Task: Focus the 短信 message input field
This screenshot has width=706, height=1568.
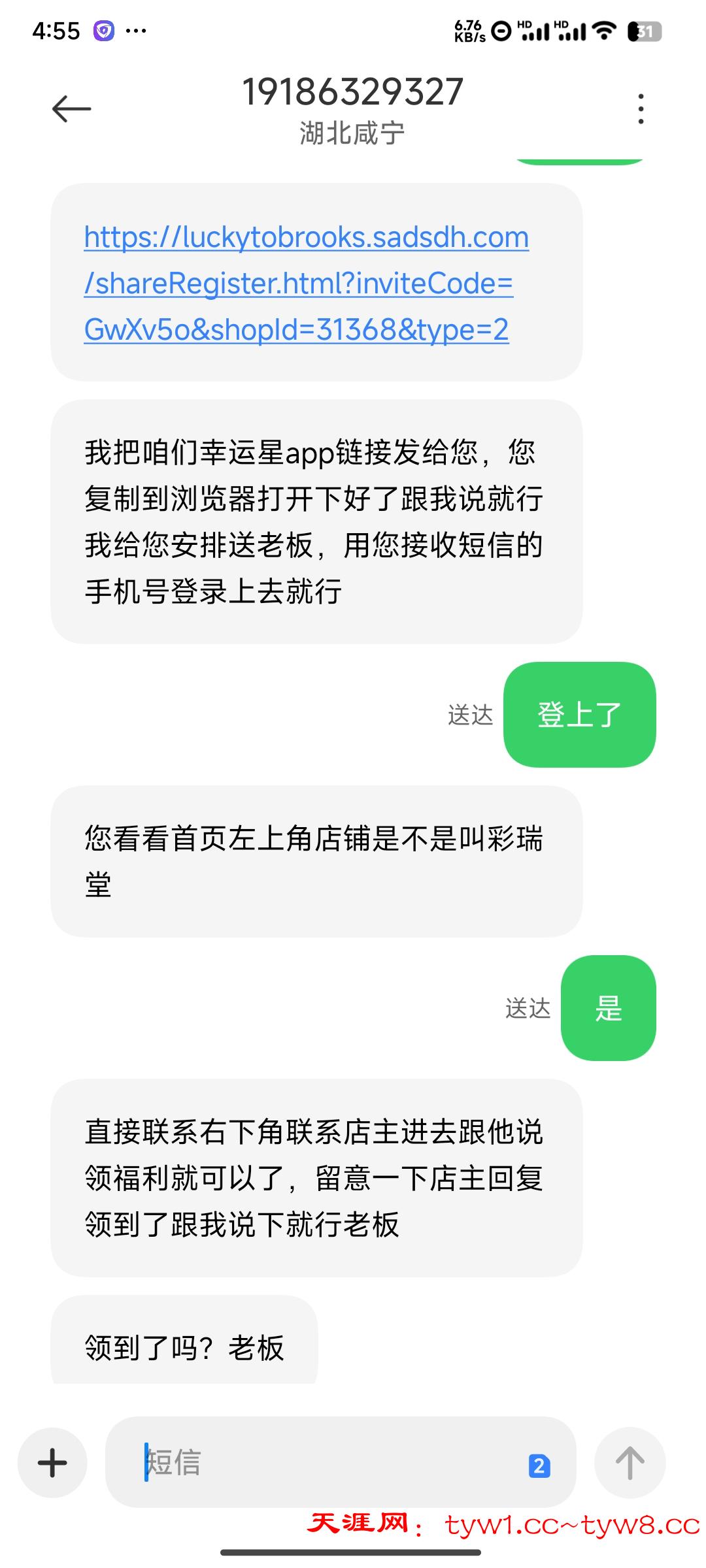Action: click(327, 1462)
